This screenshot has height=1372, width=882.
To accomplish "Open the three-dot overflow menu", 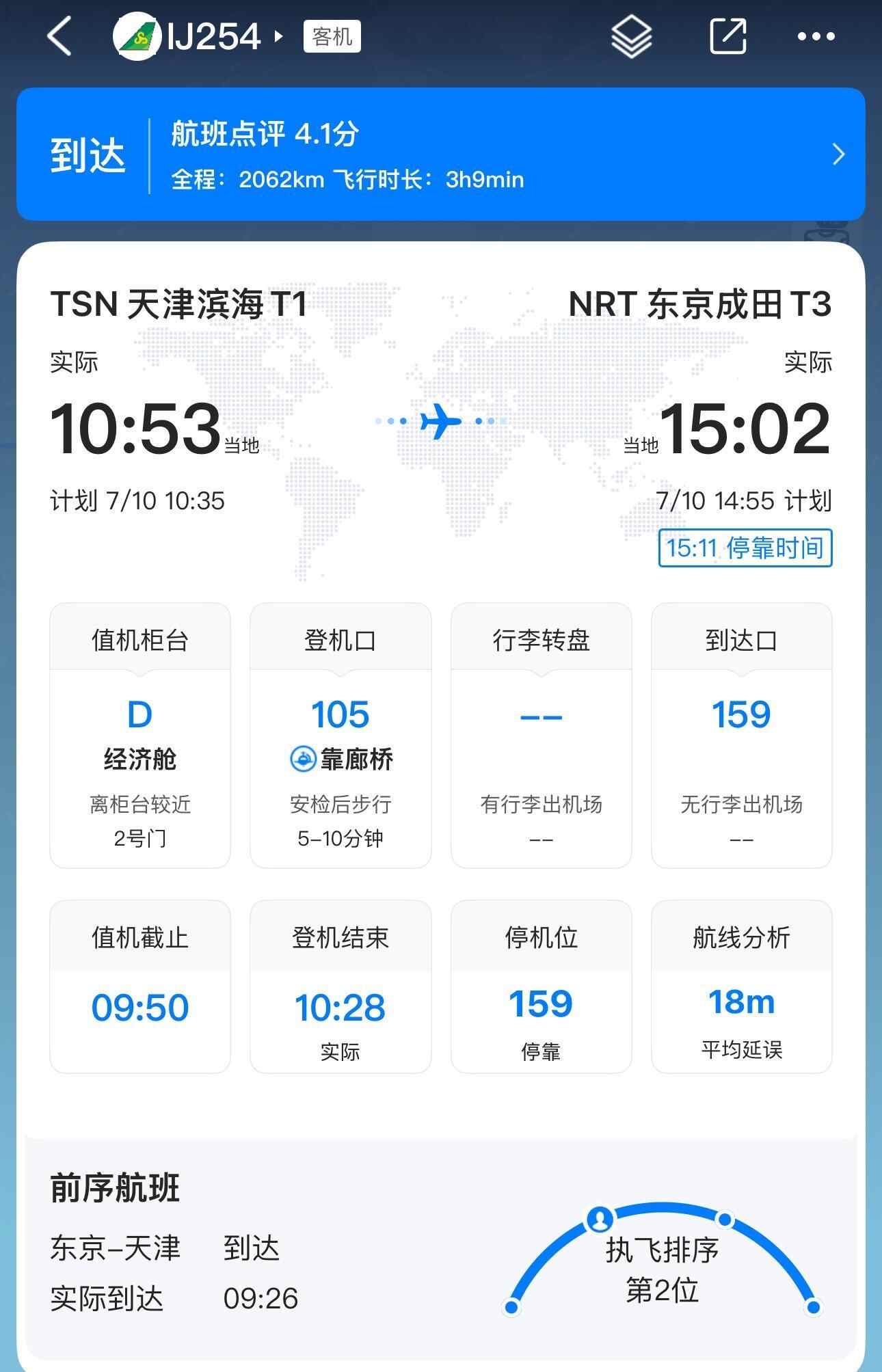I will [x=816, y=36].
